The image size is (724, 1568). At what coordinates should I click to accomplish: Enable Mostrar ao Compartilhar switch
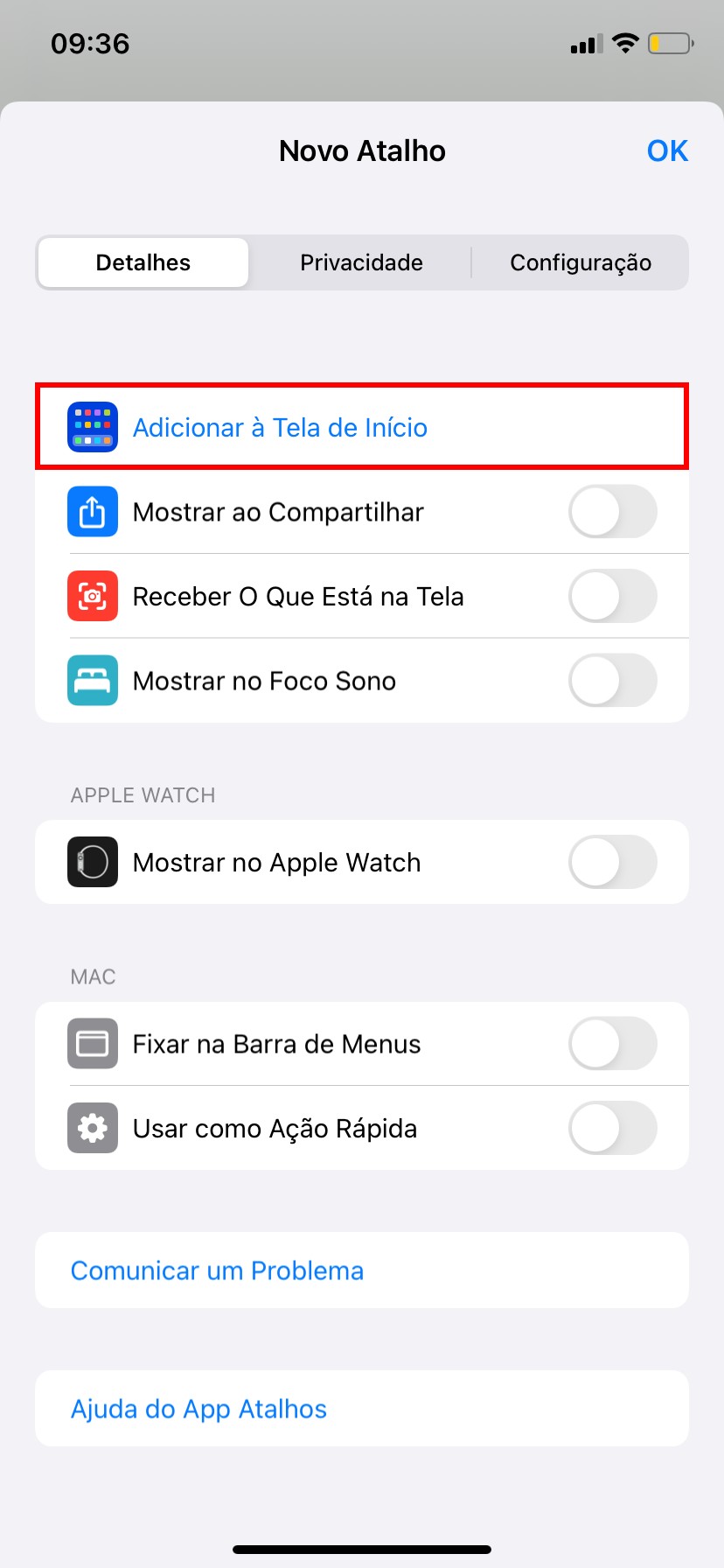tap(612, 512)
